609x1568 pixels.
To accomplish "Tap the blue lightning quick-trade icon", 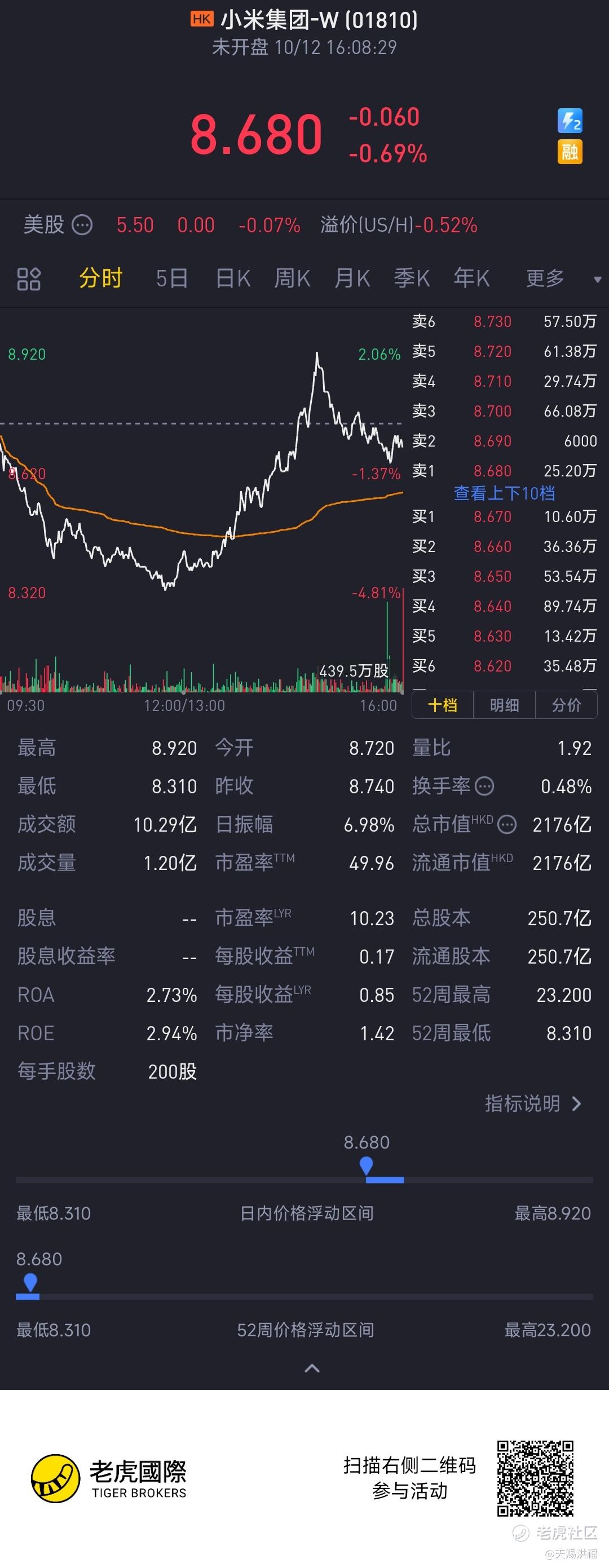I will click(x=570, y=121).
